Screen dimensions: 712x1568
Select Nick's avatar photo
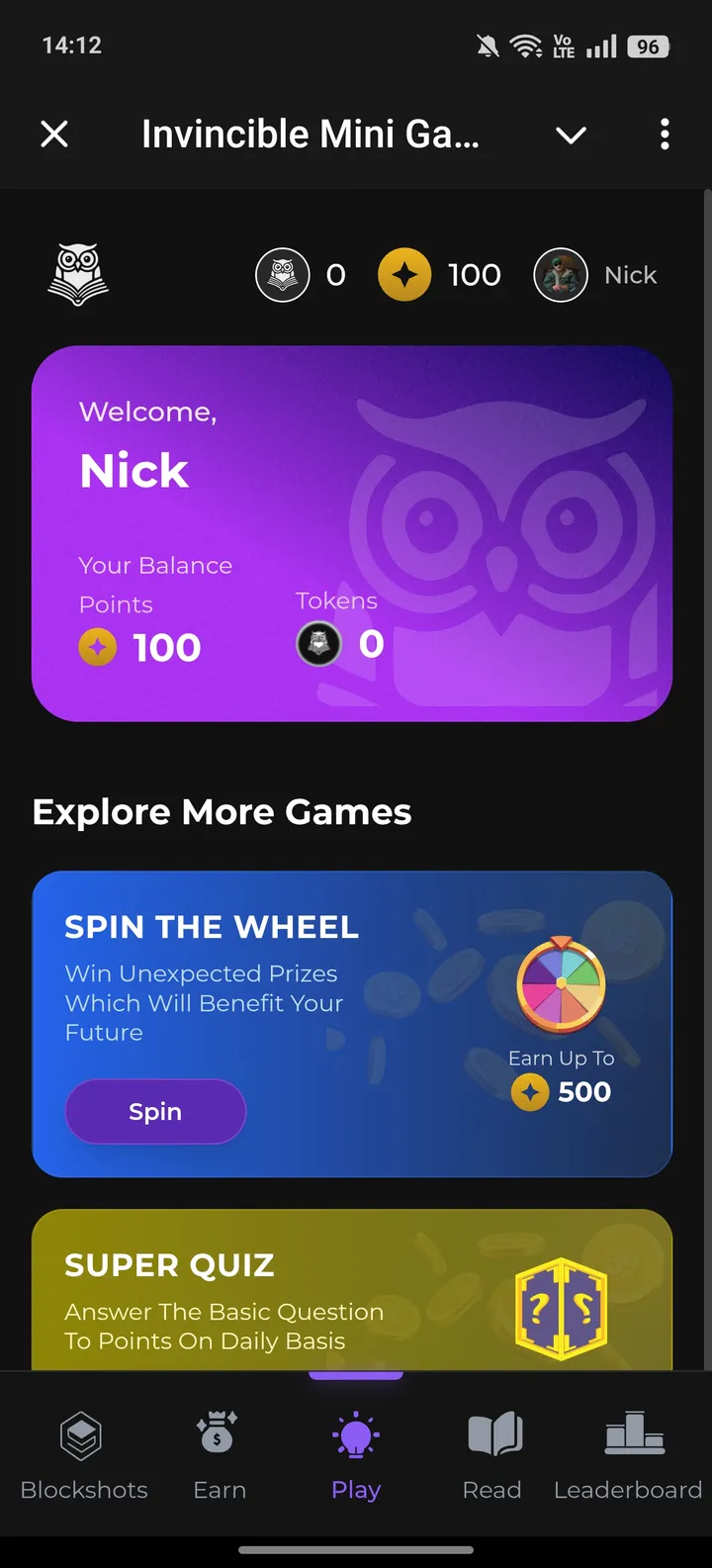(x=561, y=274)
